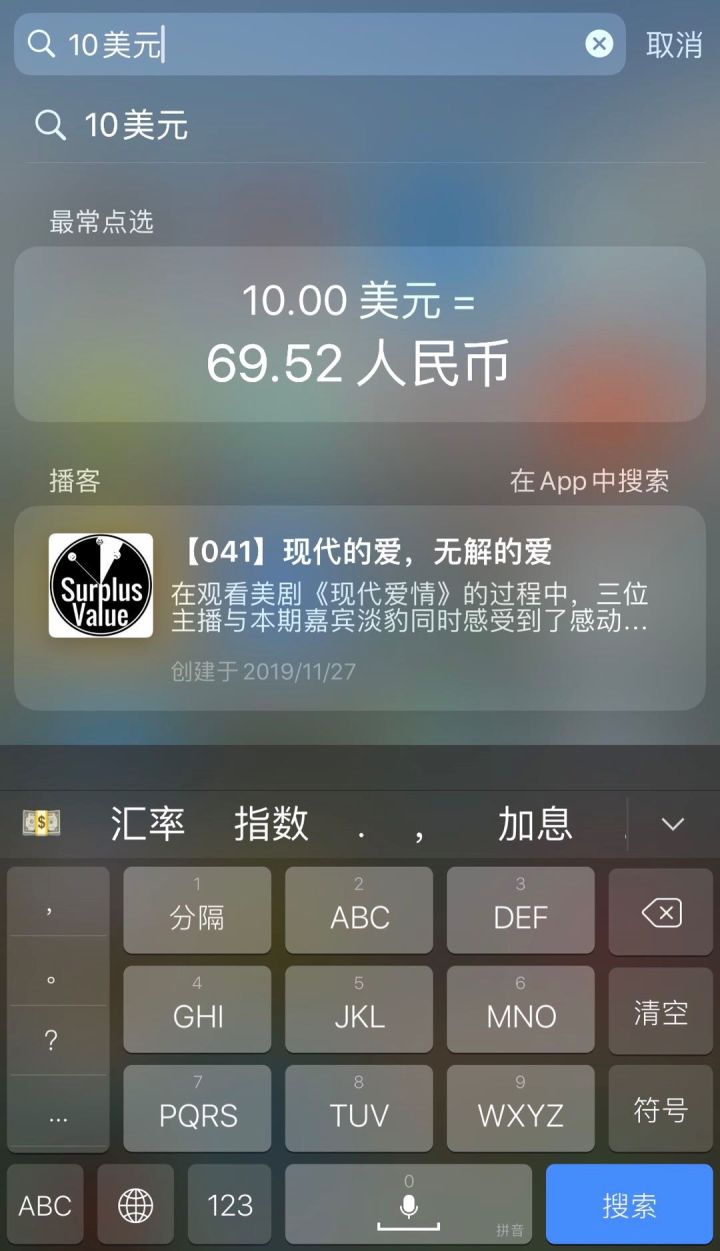Viewport: 720px width, 1251px height.
Task: Switch keyboard with the globe key
Action: [x=135, y=1205]
